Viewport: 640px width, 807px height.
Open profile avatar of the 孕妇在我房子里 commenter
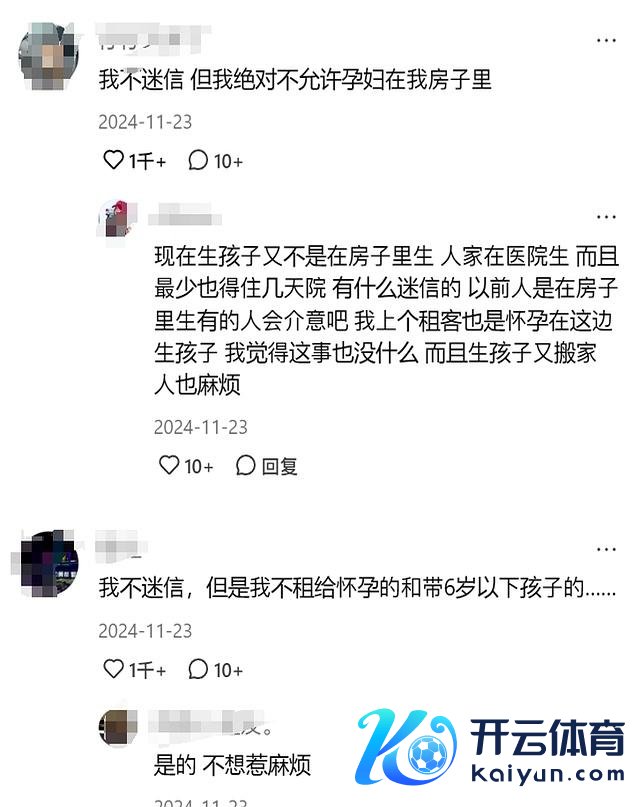click(49, 58)
